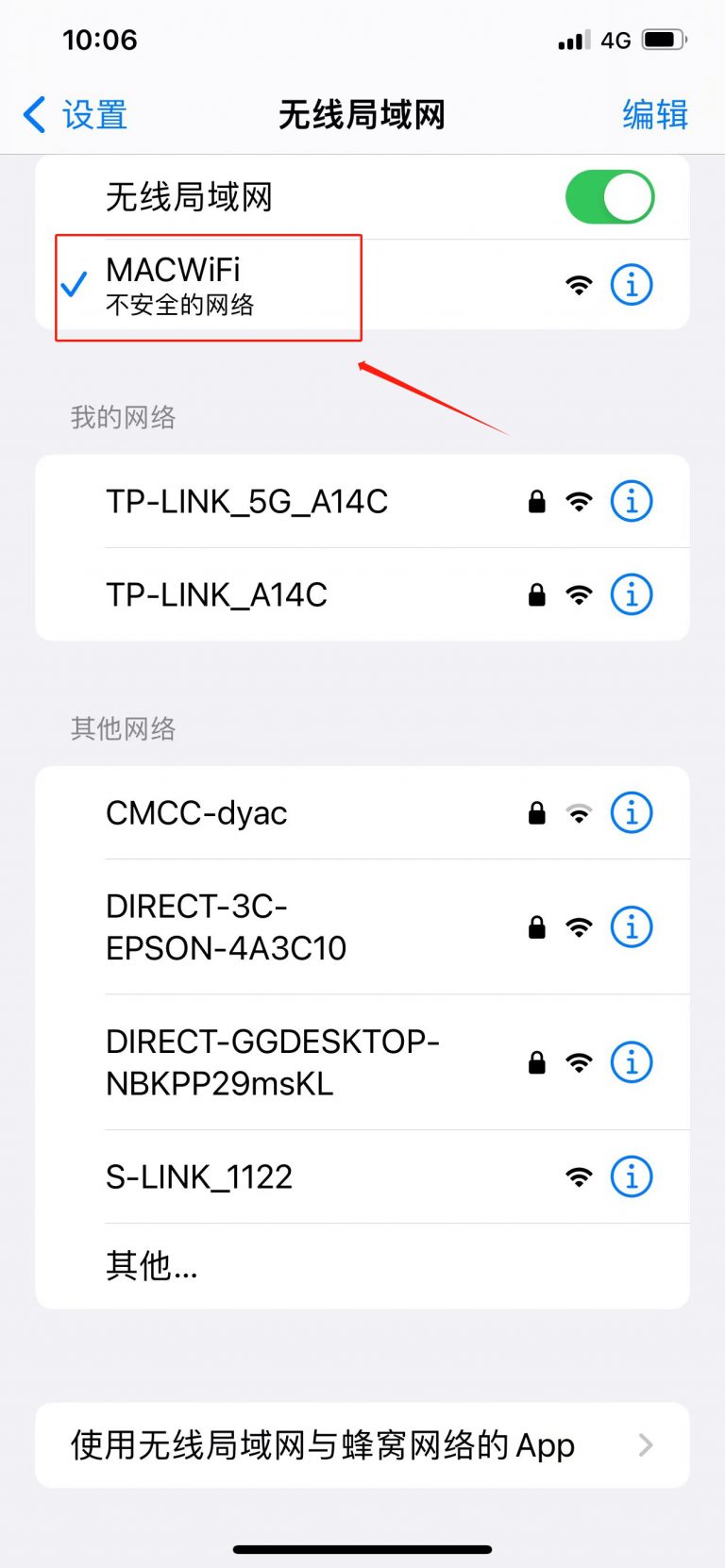This screenshot has height=1568, width=725.
Task: Show info for TP-LINK_5G_A14C
Action: coord(632,501)
